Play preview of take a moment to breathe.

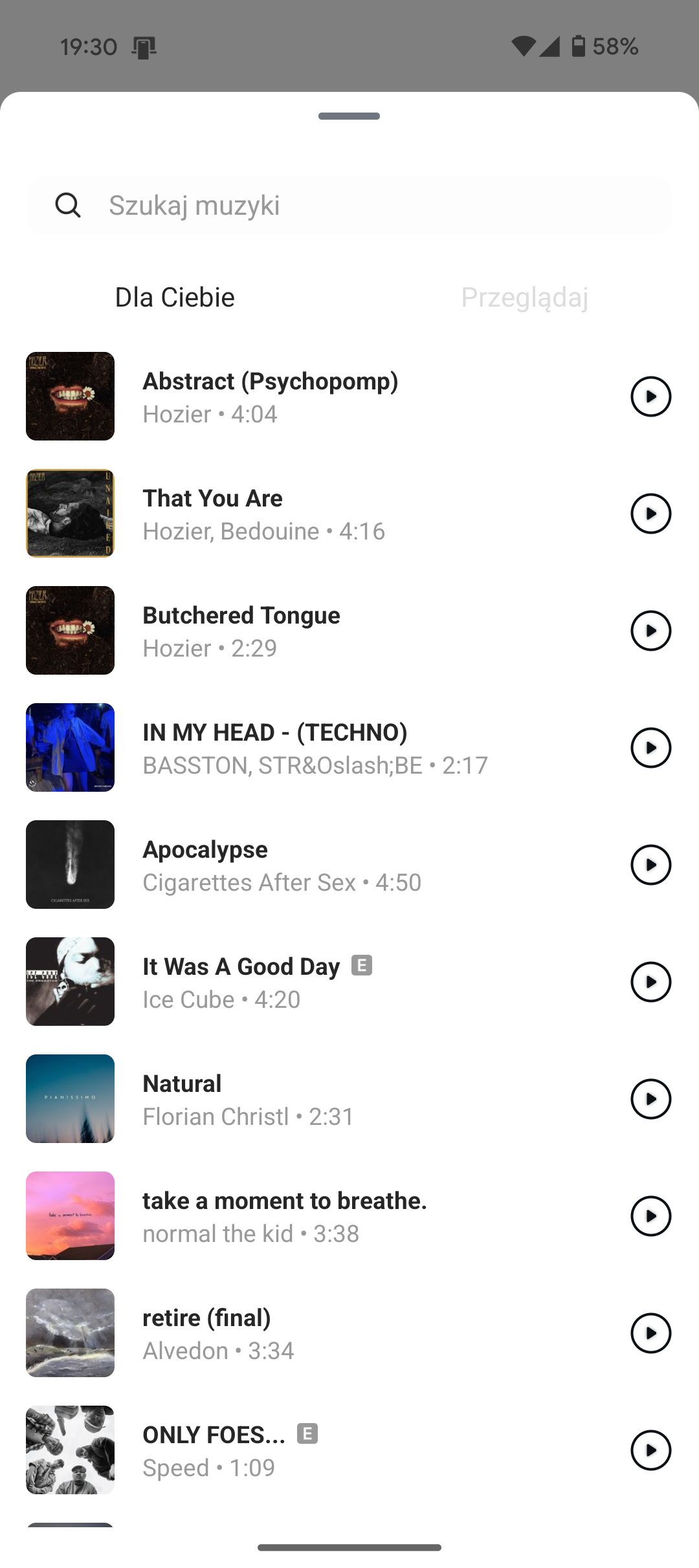650,1216
